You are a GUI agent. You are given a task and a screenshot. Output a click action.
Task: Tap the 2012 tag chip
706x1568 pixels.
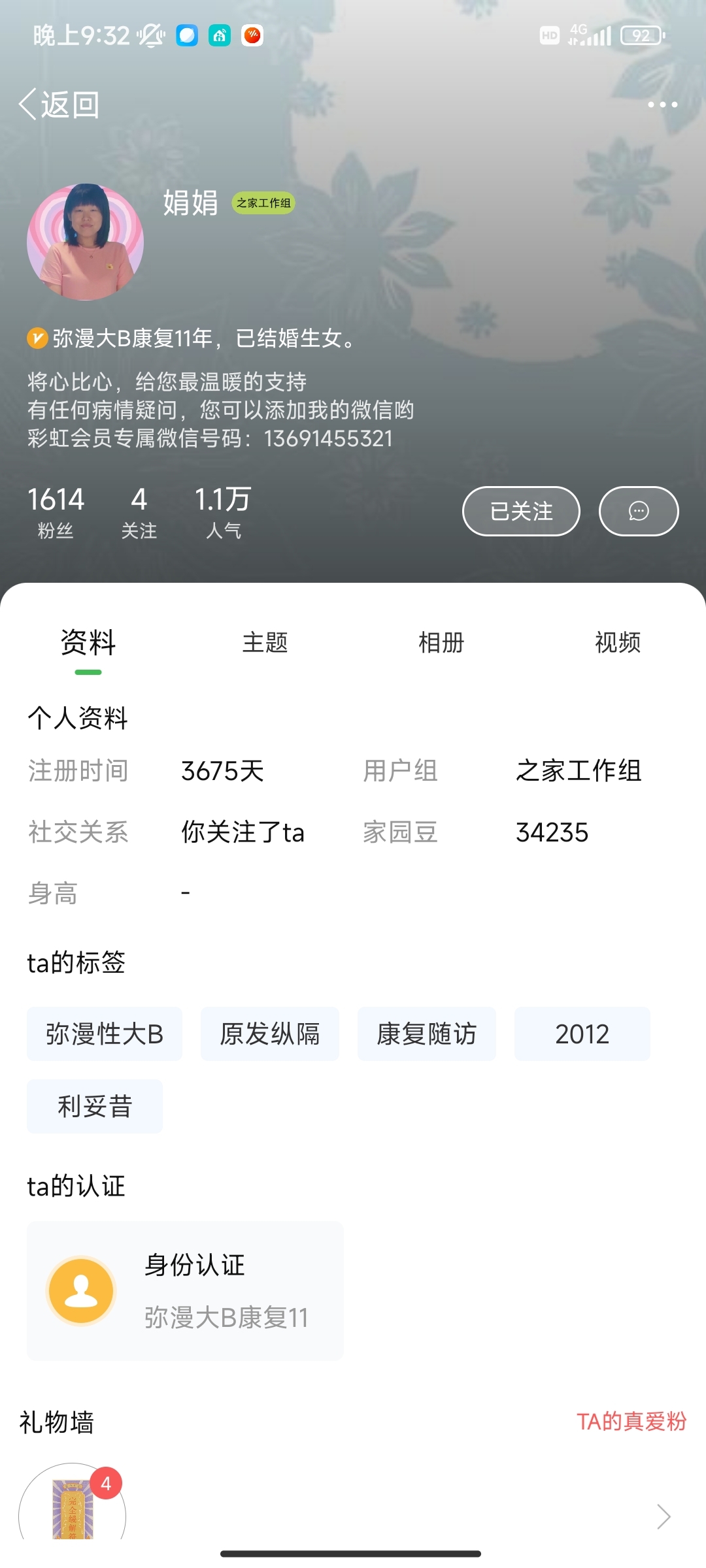click(582, 1034)
